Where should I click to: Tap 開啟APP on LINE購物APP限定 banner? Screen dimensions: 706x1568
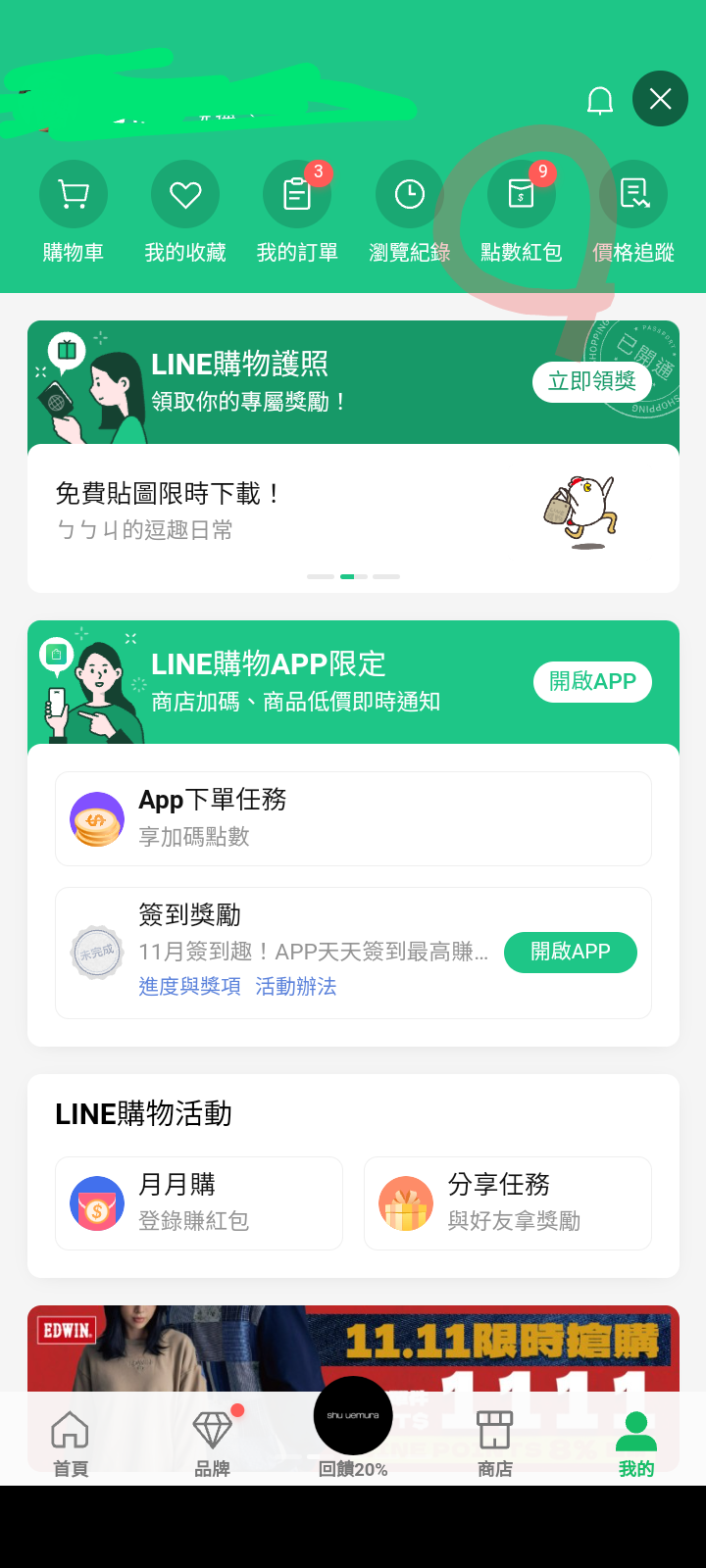[x=592, y=682]
